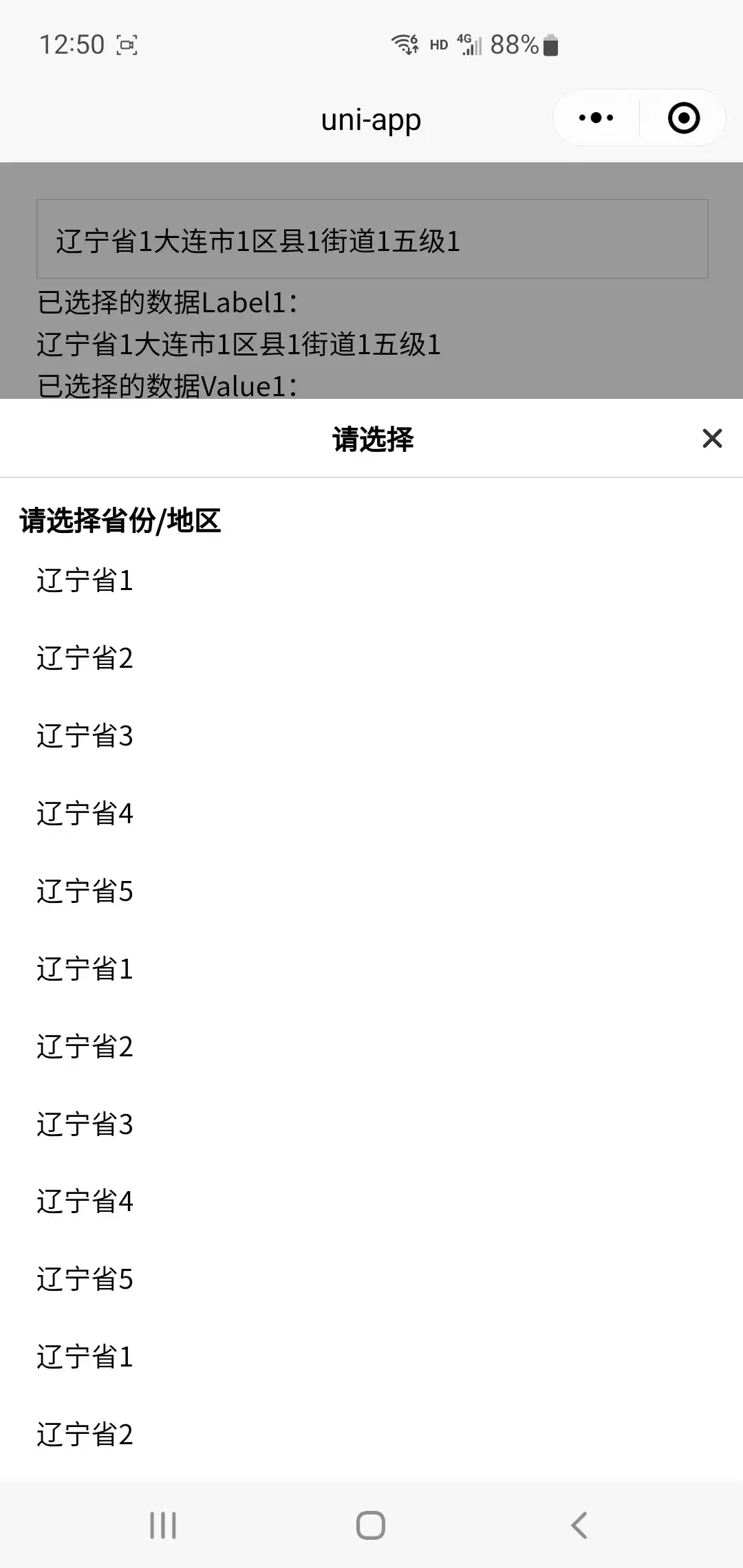
Task: Go back with the system back button
Action: coord(579,1525)
